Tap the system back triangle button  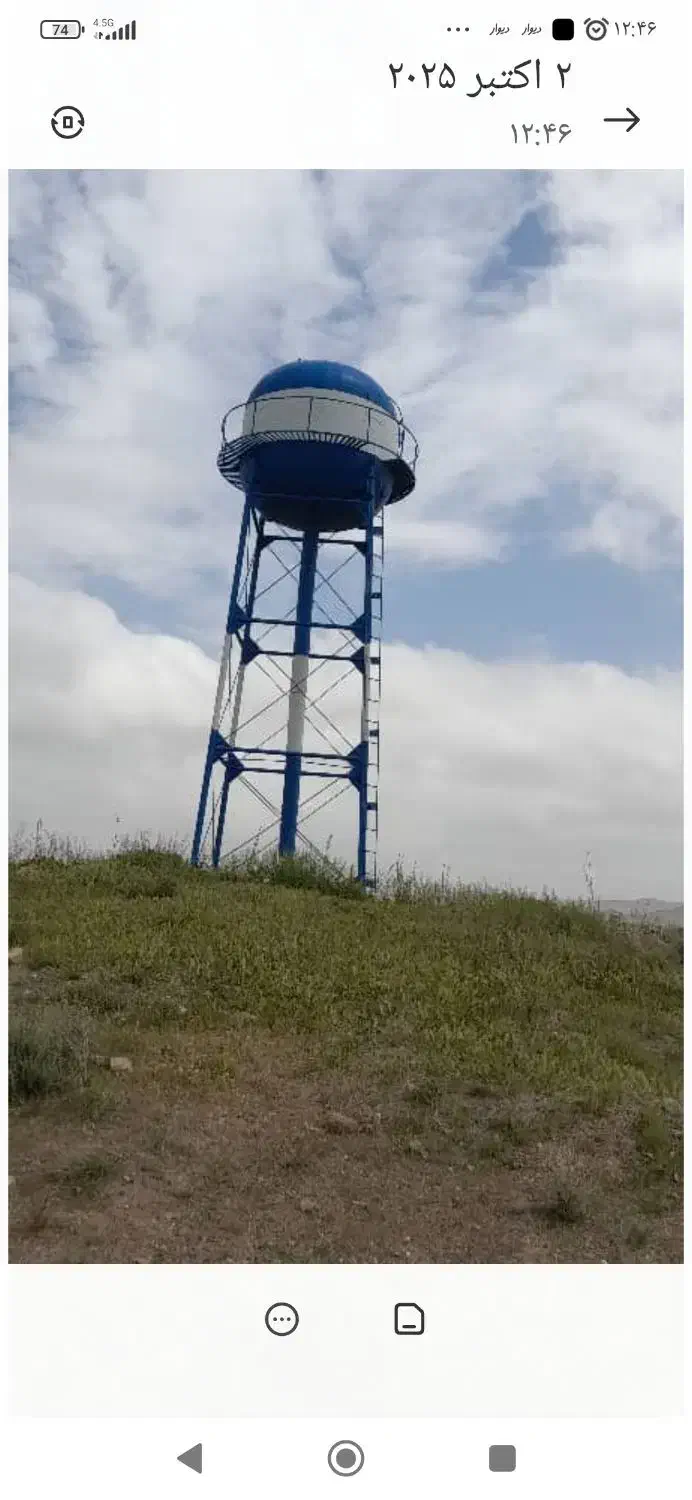tap(190, 1458)
